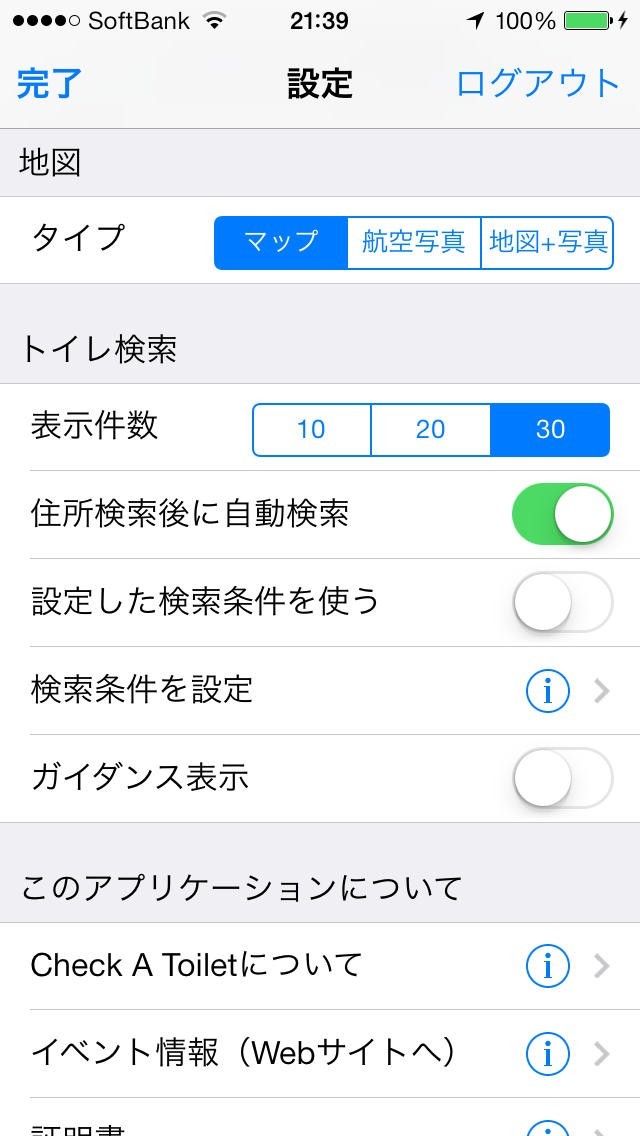Tap info icon beside Check A Toiletについて
Image resolution: width=640 pixels, height=1136 pixels.
[x=547, y=966]
